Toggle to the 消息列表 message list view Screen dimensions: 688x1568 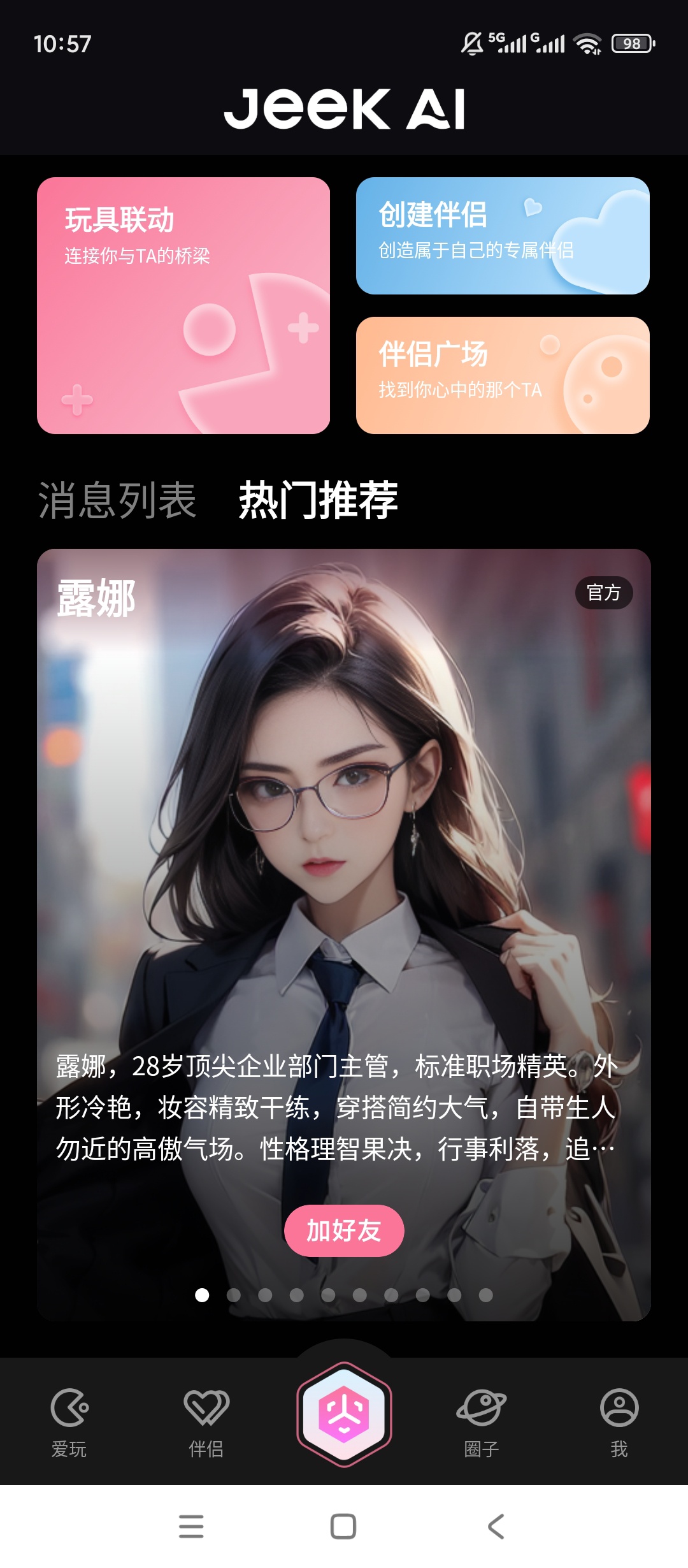tap(117, 504)
